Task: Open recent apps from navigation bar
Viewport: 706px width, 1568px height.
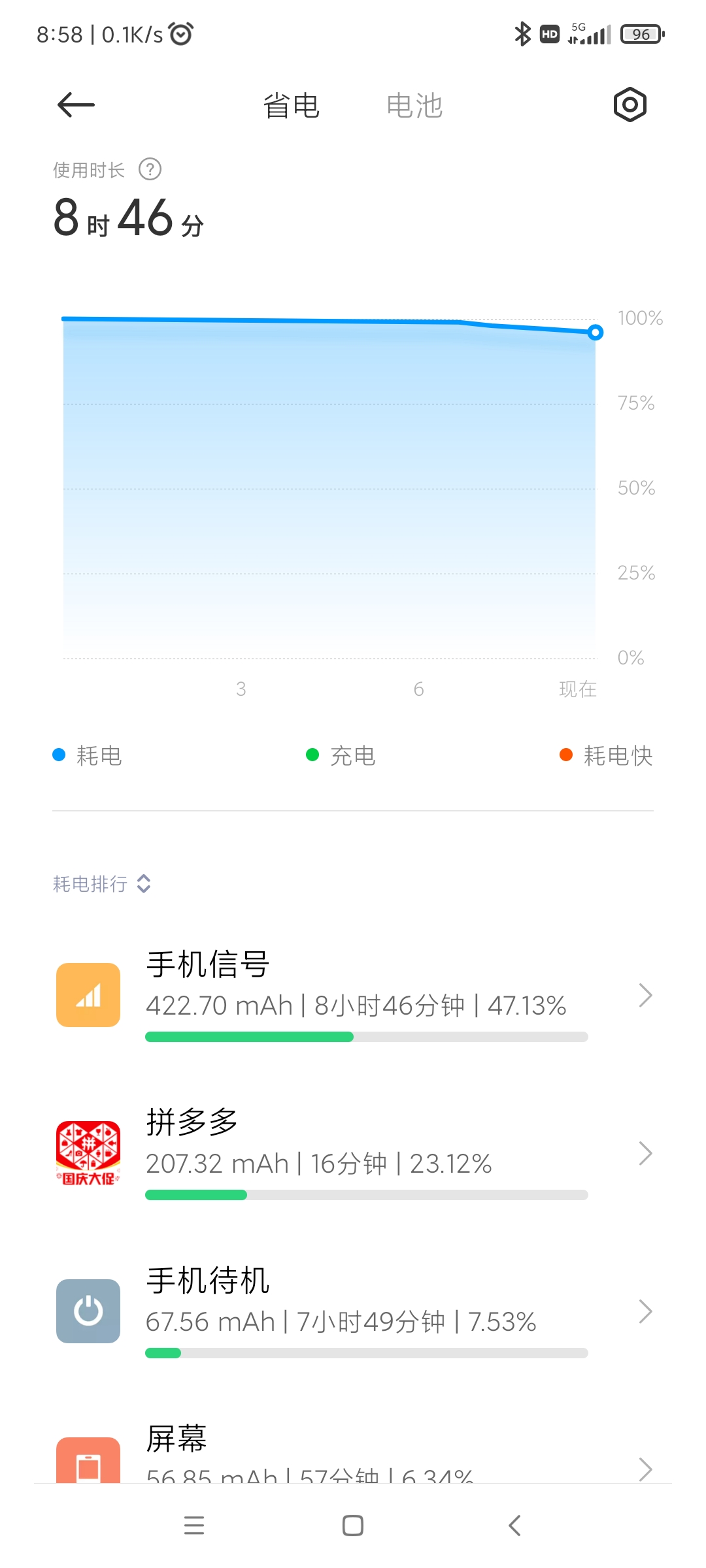Action: [x=194, y=1526]
